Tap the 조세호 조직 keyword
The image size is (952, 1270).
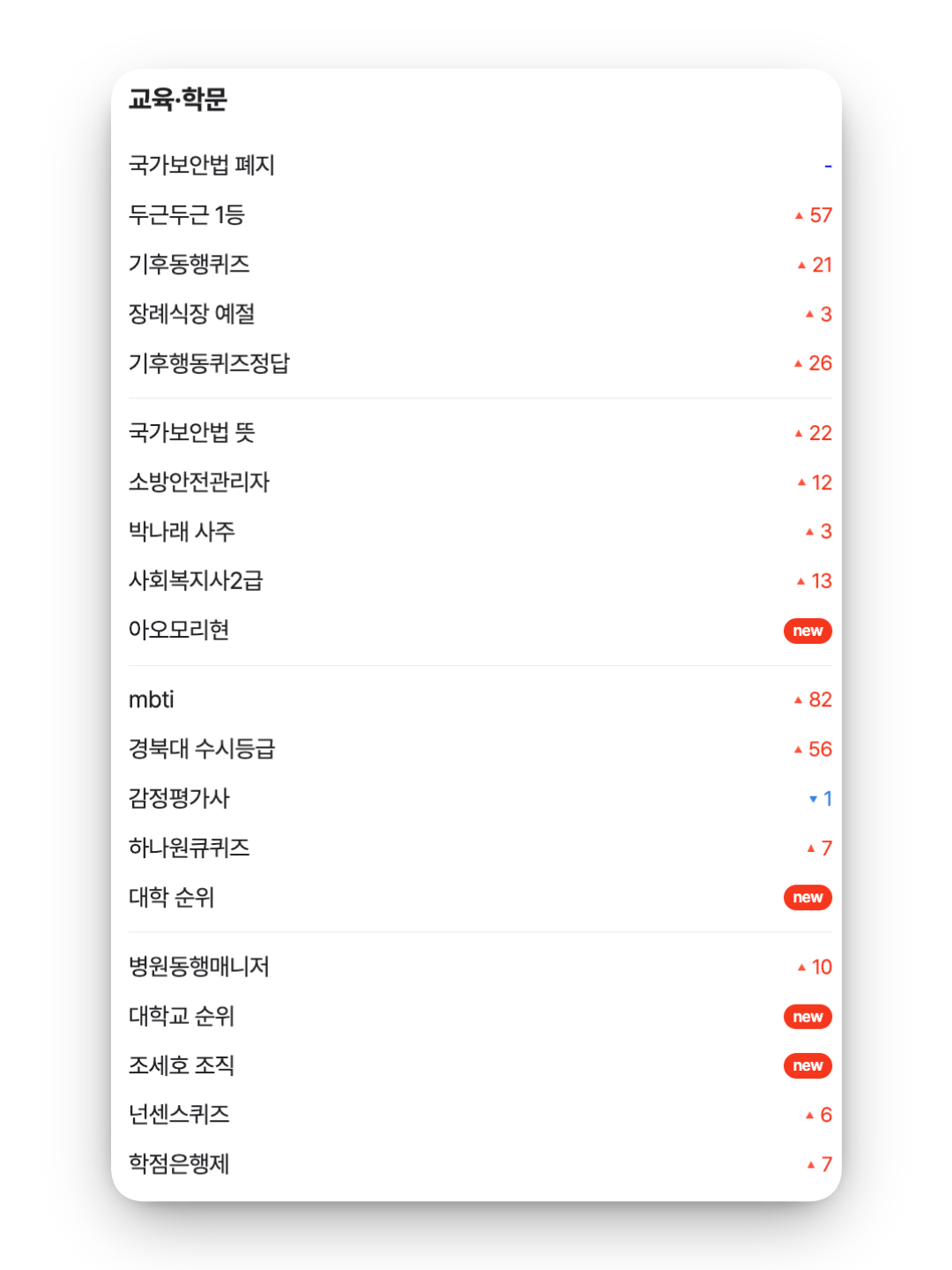click(182, 1065)
